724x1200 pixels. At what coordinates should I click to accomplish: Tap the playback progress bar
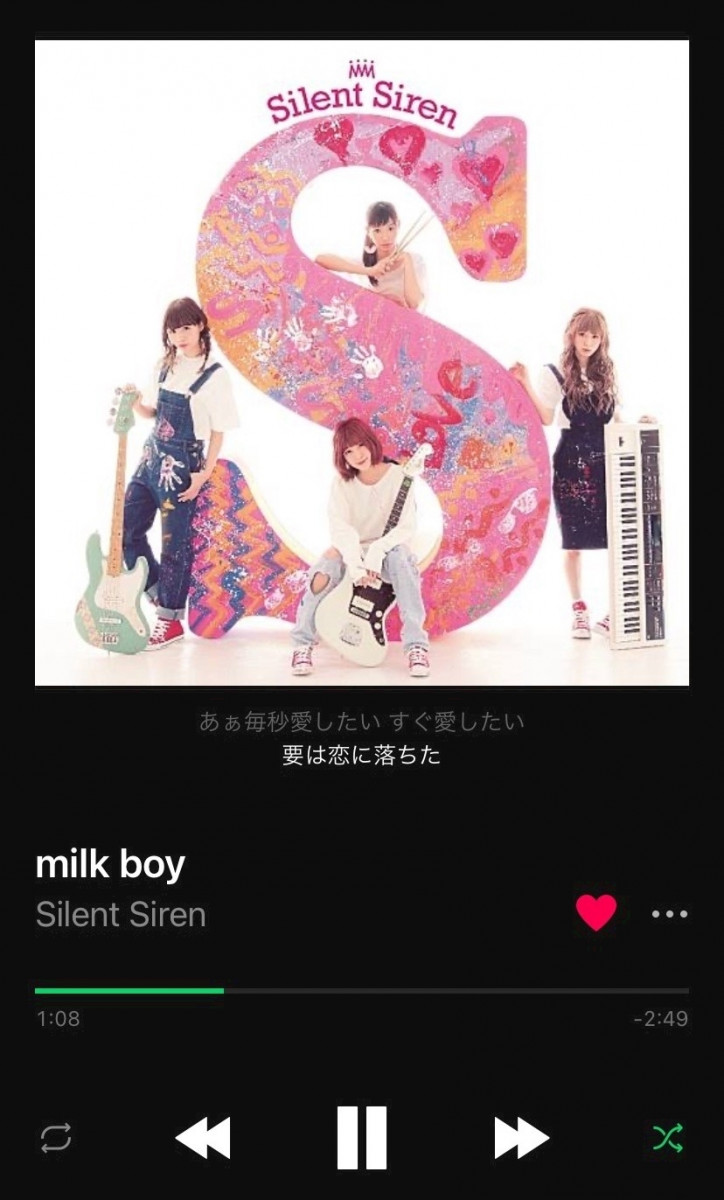(362, 990)
